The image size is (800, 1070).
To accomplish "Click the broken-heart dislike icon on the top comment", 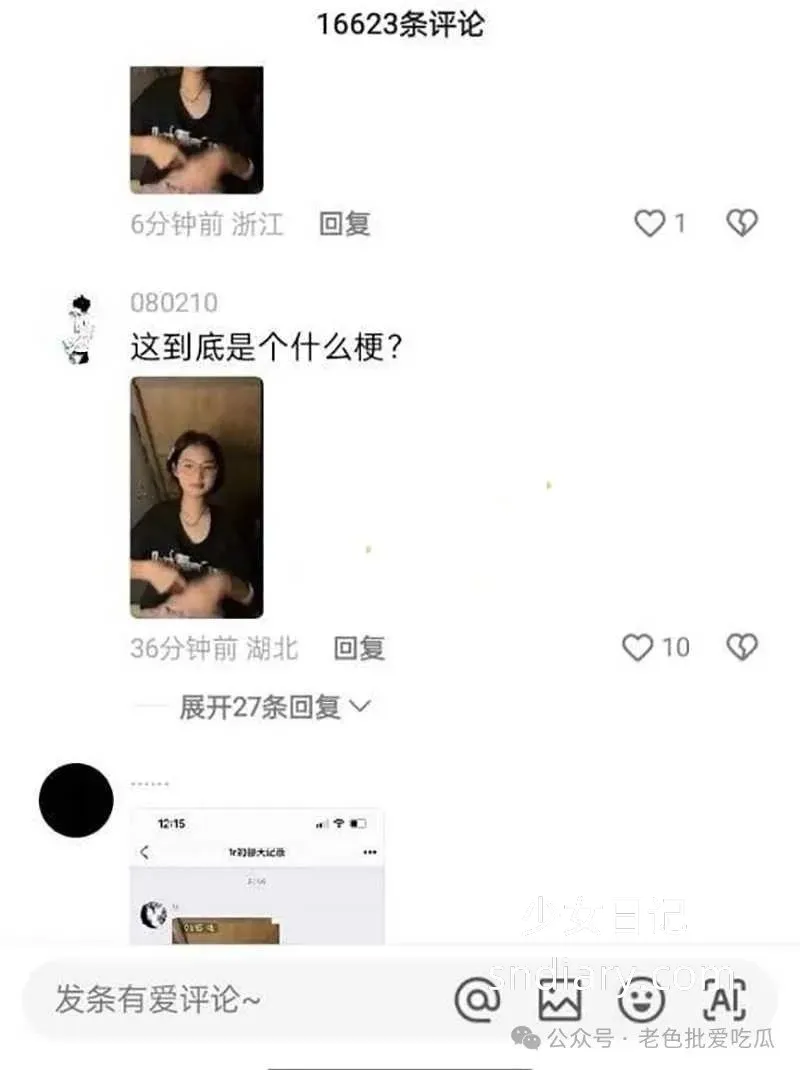I will click(x=742, y=222).
